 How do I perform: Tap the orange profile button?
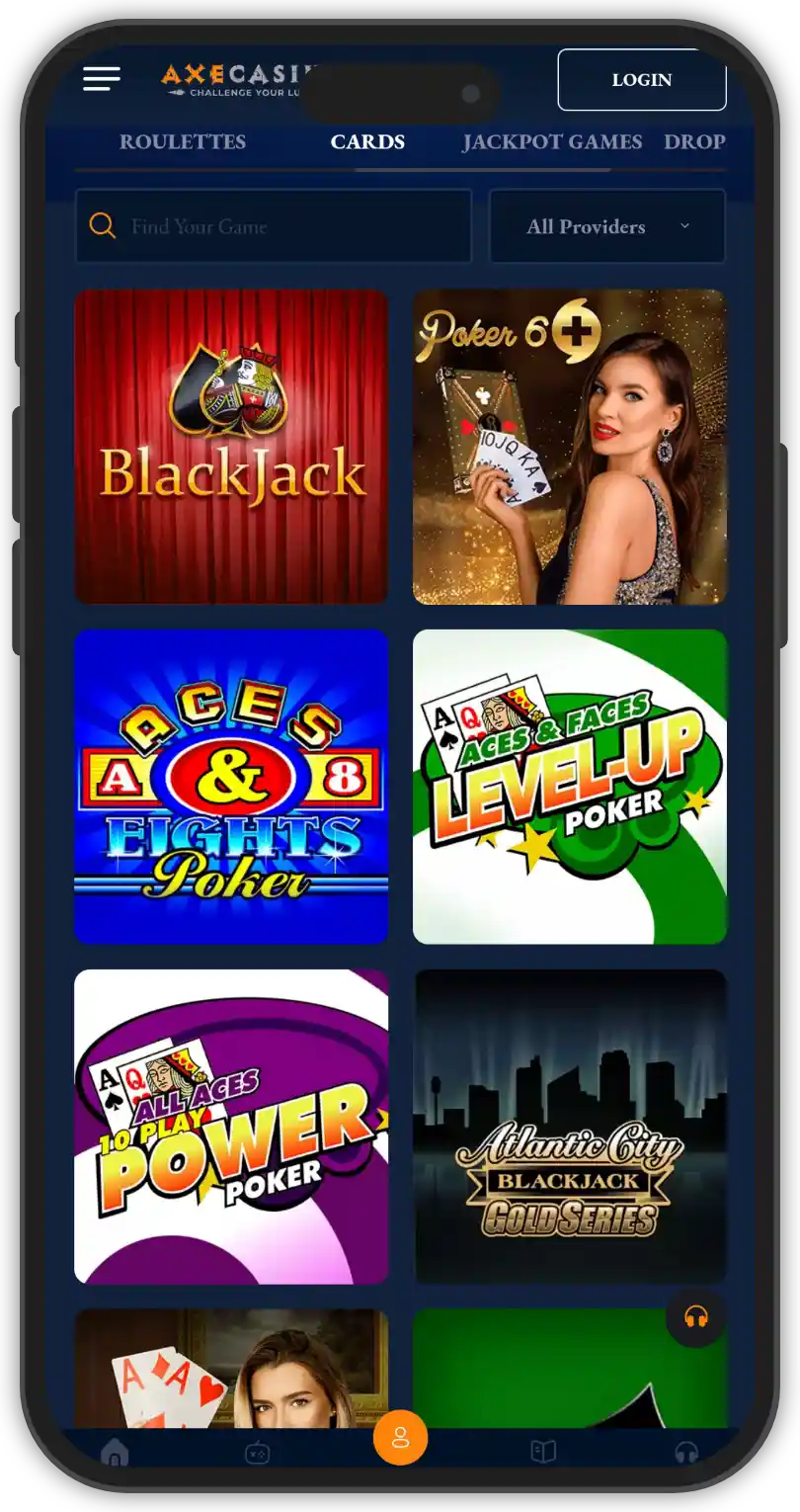point(400,1438)
